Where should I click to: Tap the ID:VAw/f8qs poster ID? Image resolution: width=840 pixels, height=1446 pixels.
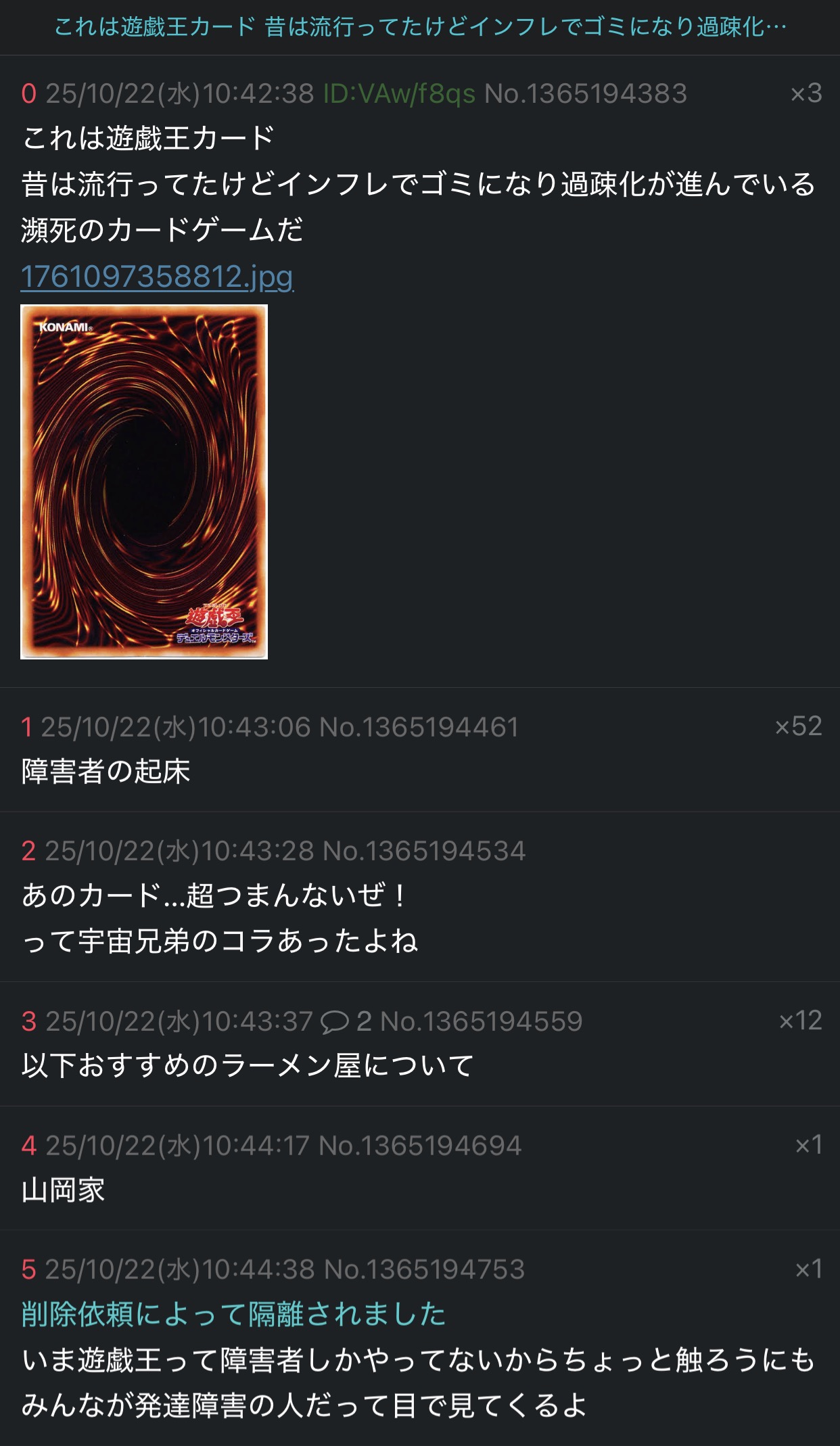(x=399, y=93)
